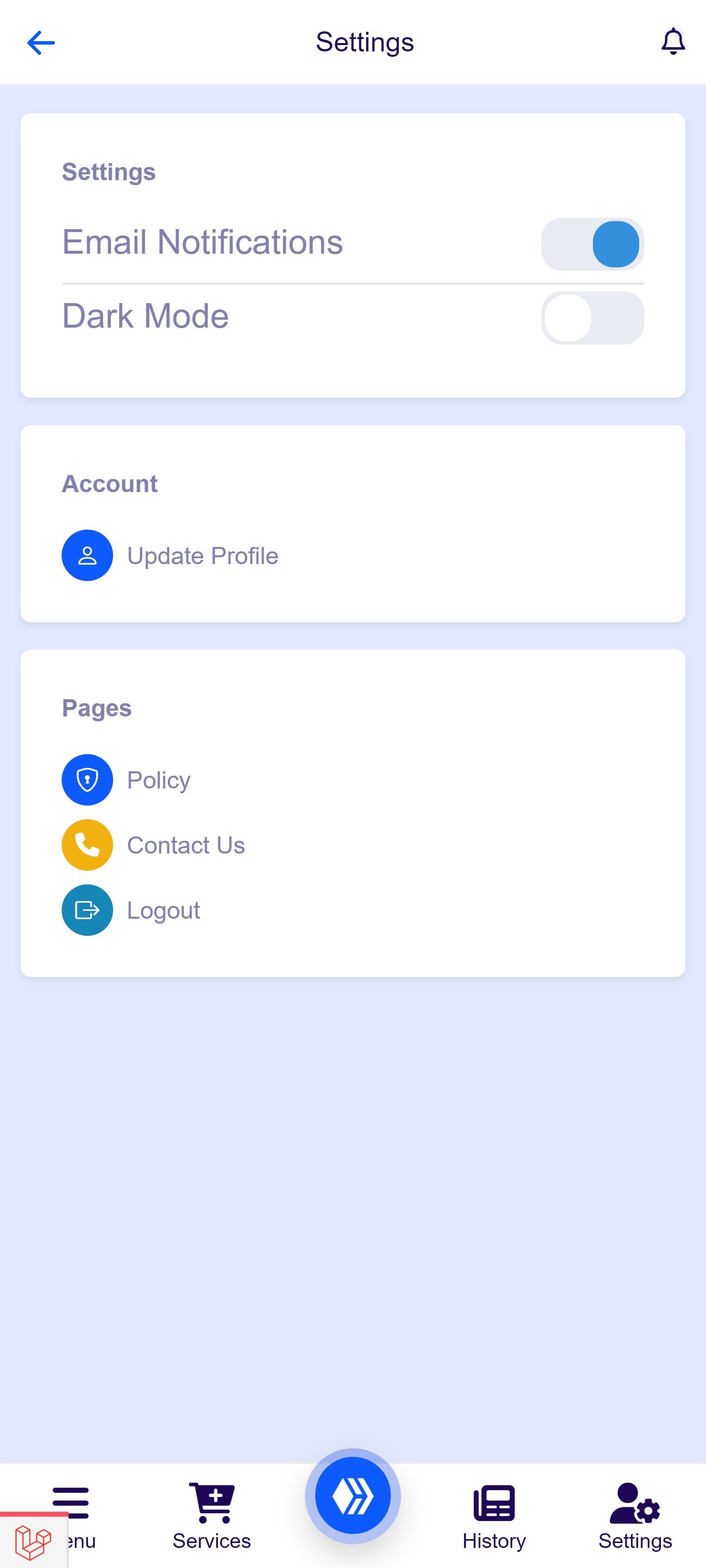The image size is (706, 1568).
Task: Open Contact Us
Action: pos(186,845)
